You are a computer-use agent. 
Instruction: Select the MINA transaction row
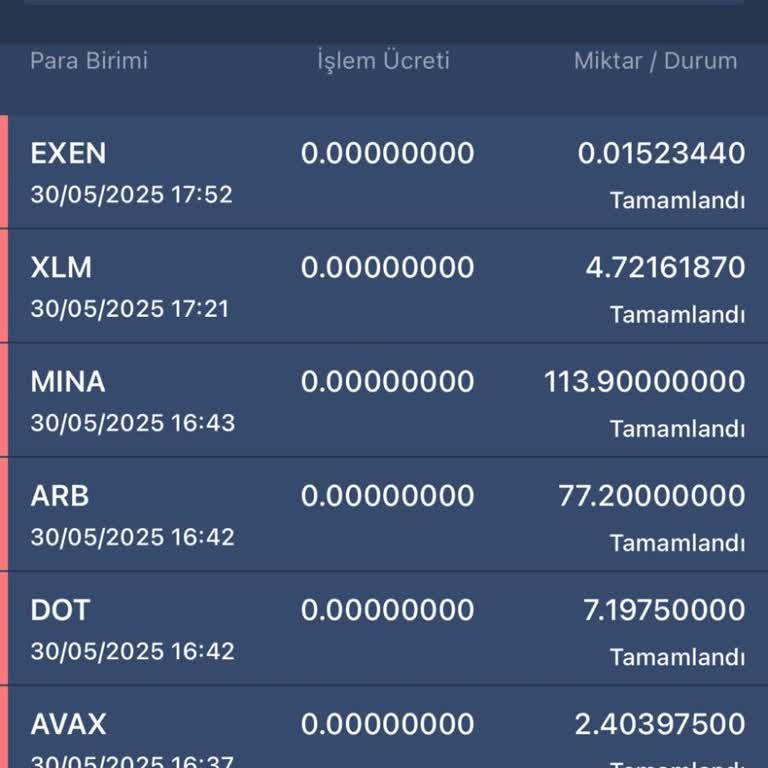(384, 400)
